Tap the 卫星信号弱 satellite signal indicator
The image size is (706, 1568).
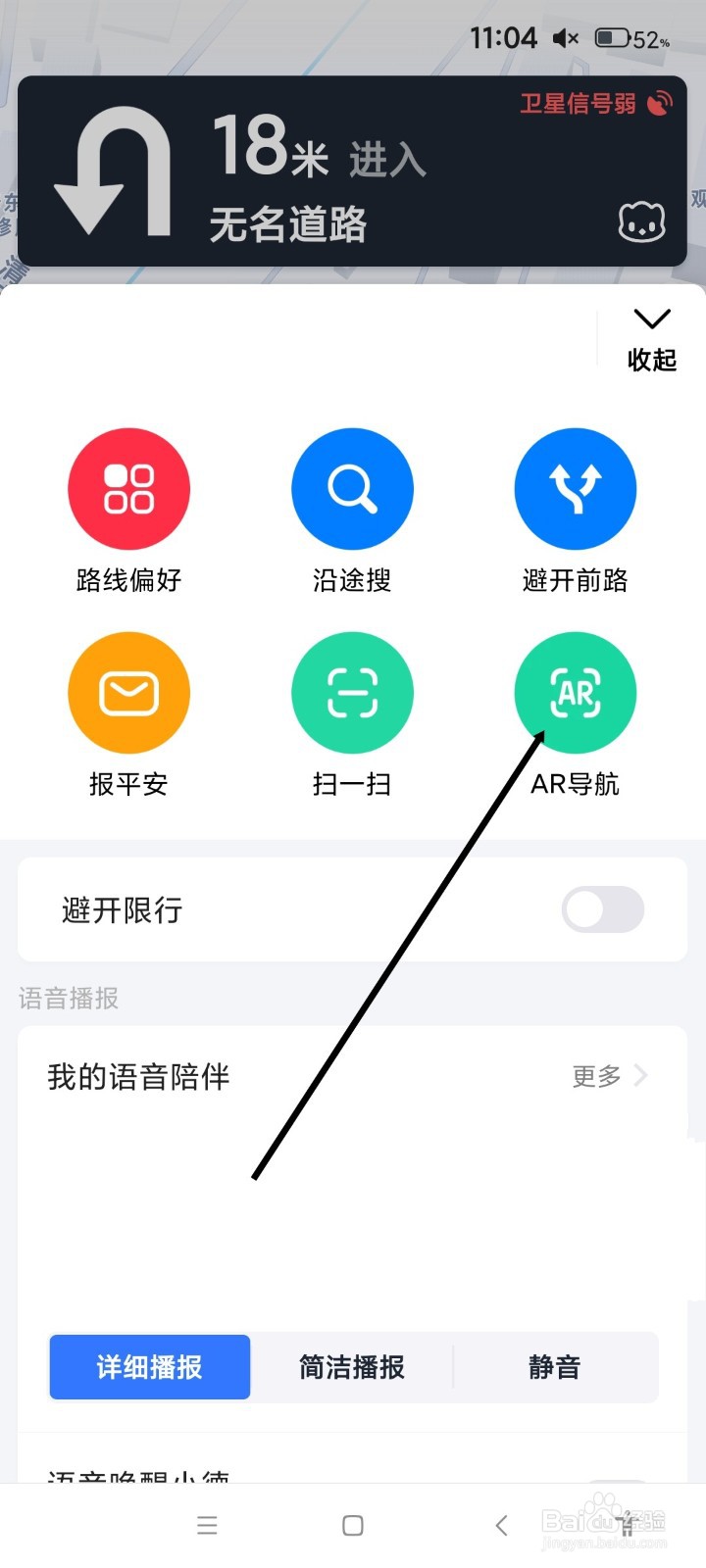pos(588,103)
